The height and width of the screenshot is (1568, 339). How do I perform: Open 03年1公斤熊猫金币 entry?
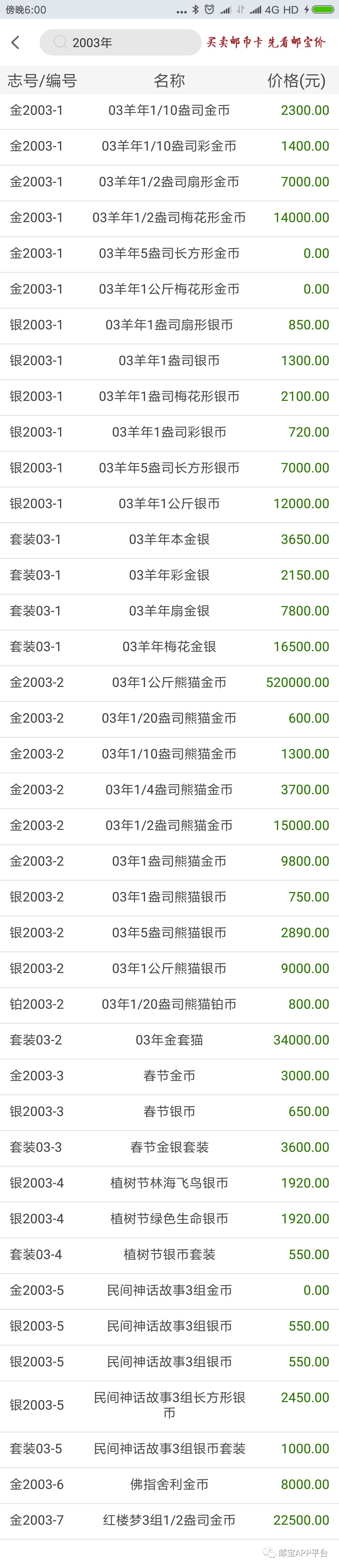tap(169, 683)
